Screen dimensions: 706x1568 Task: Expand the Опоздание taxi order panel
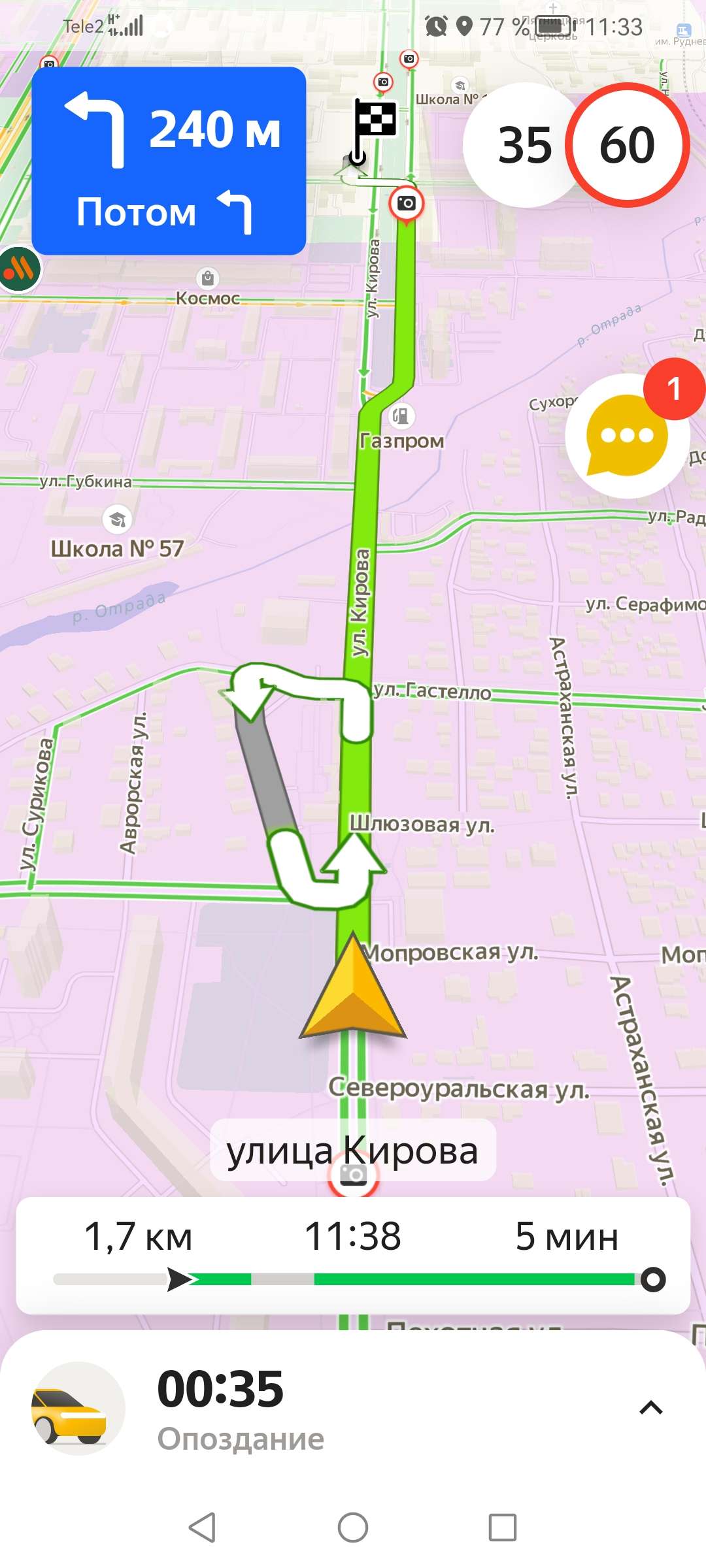[x=650, y=1407]
